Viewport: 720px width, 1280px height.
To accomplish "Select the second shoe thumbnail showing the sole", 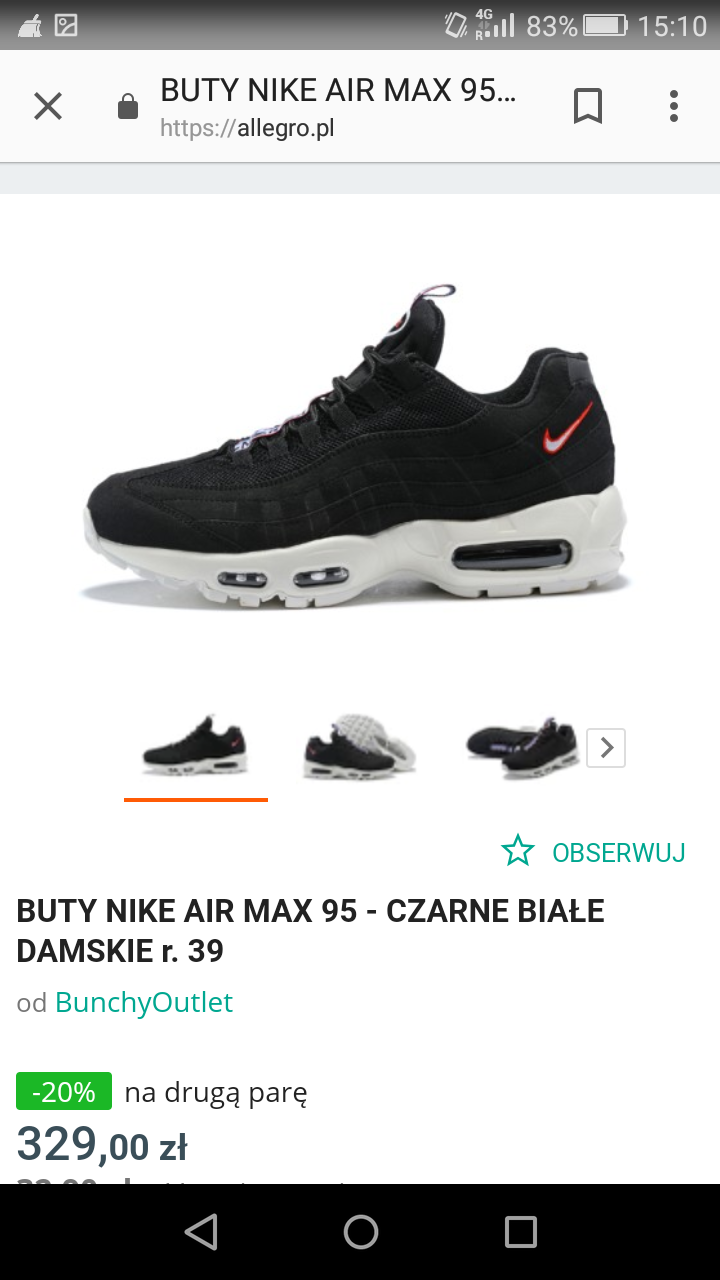I will coord(358,747).
